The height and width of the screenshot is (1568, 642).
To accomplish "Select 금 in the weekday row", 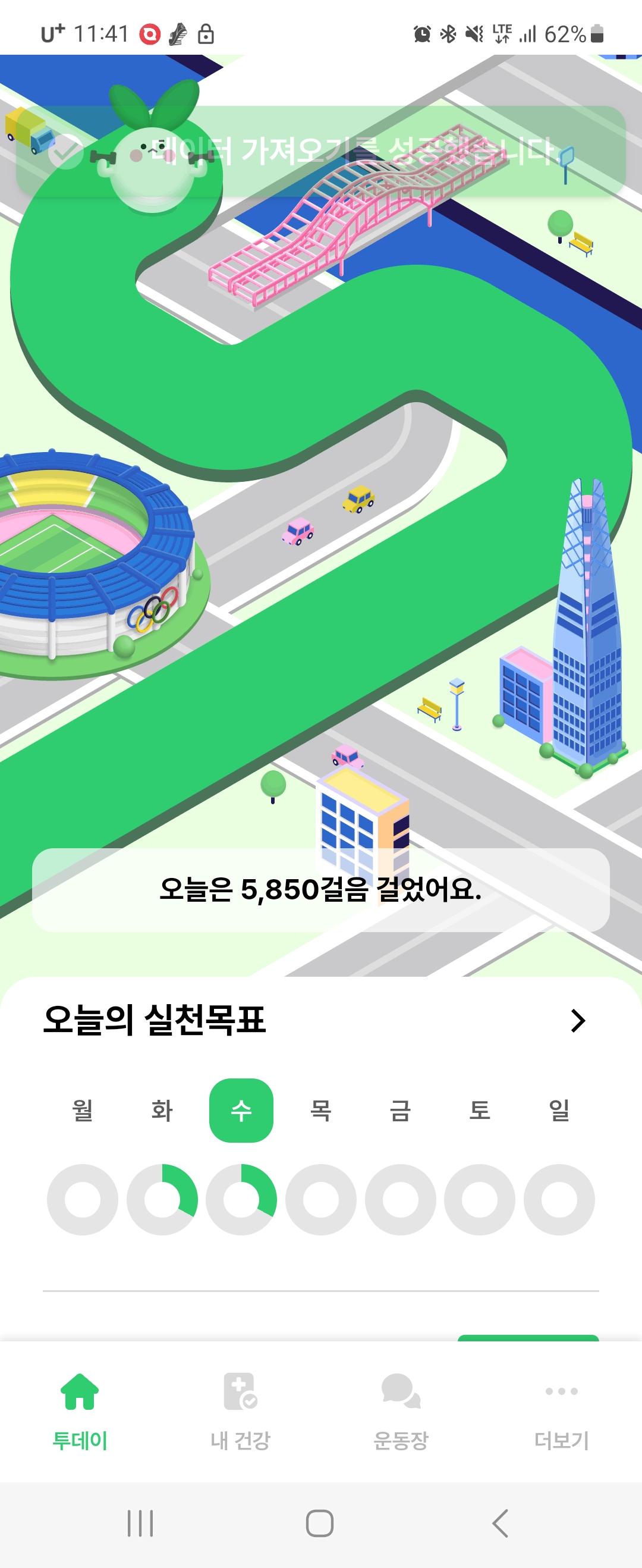I will coord(401,1110).
